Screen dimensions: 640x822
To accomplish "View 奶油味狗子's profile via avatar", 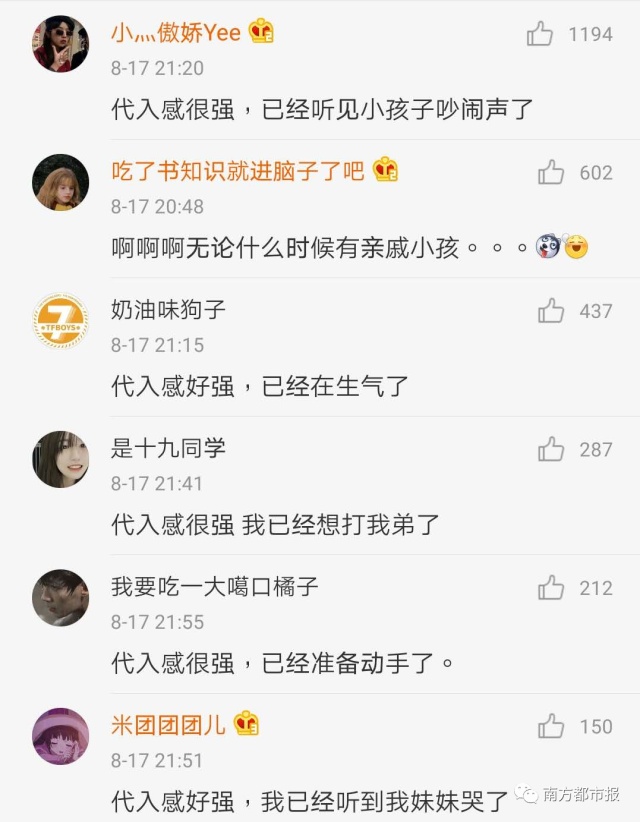I will [61, 321].
